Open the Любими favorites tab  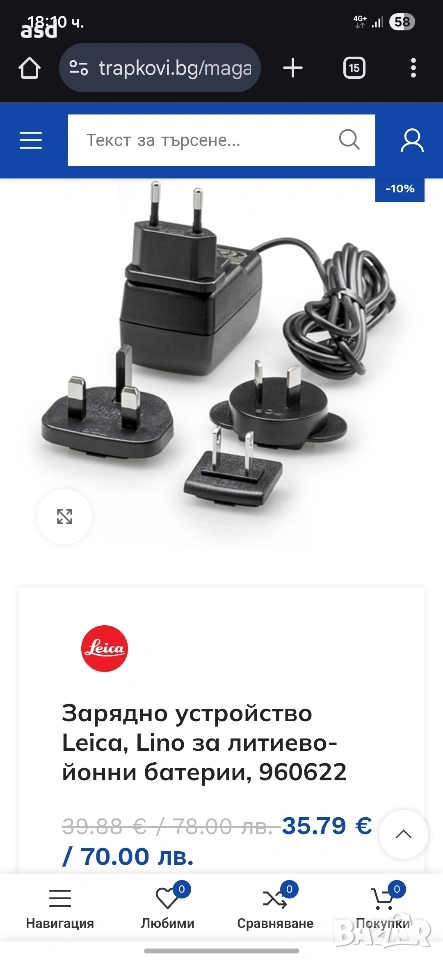pos(168,907)
